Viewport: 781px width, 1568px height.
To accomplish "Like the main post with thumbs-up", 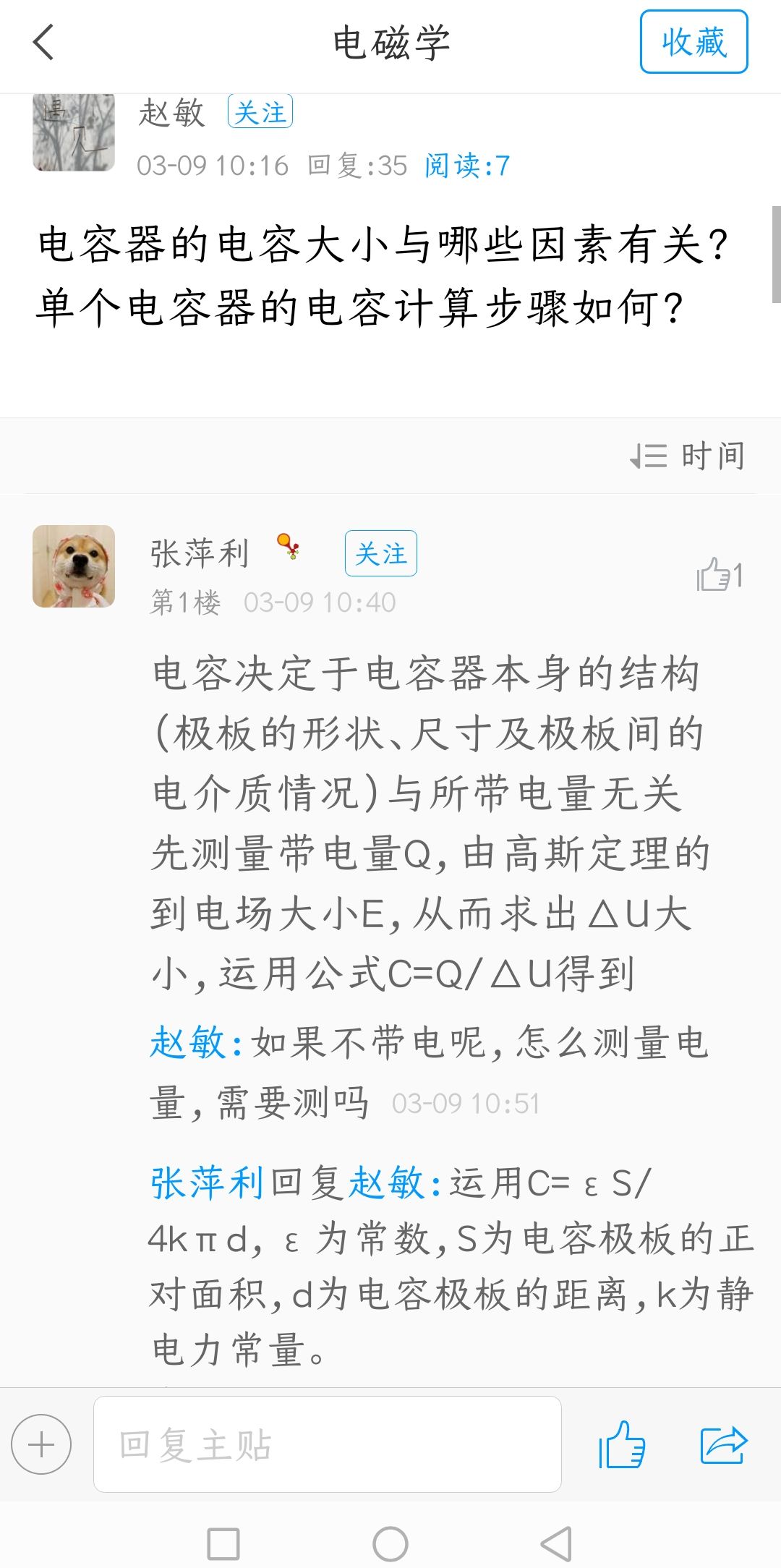I will pos(622,1444).
